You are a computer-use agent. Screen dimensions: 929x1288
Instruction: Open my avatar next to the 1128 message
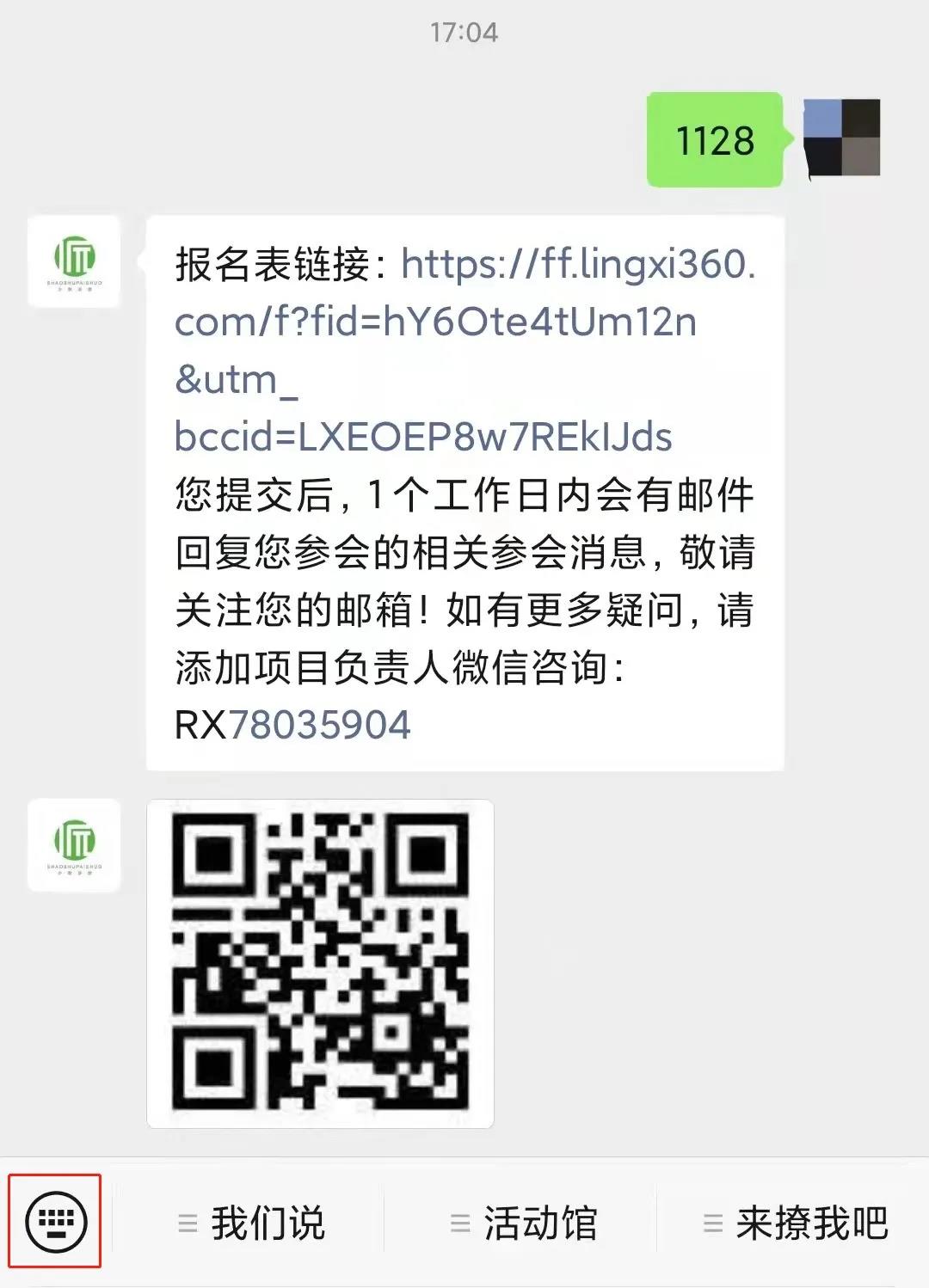click(x=841, y=138)
